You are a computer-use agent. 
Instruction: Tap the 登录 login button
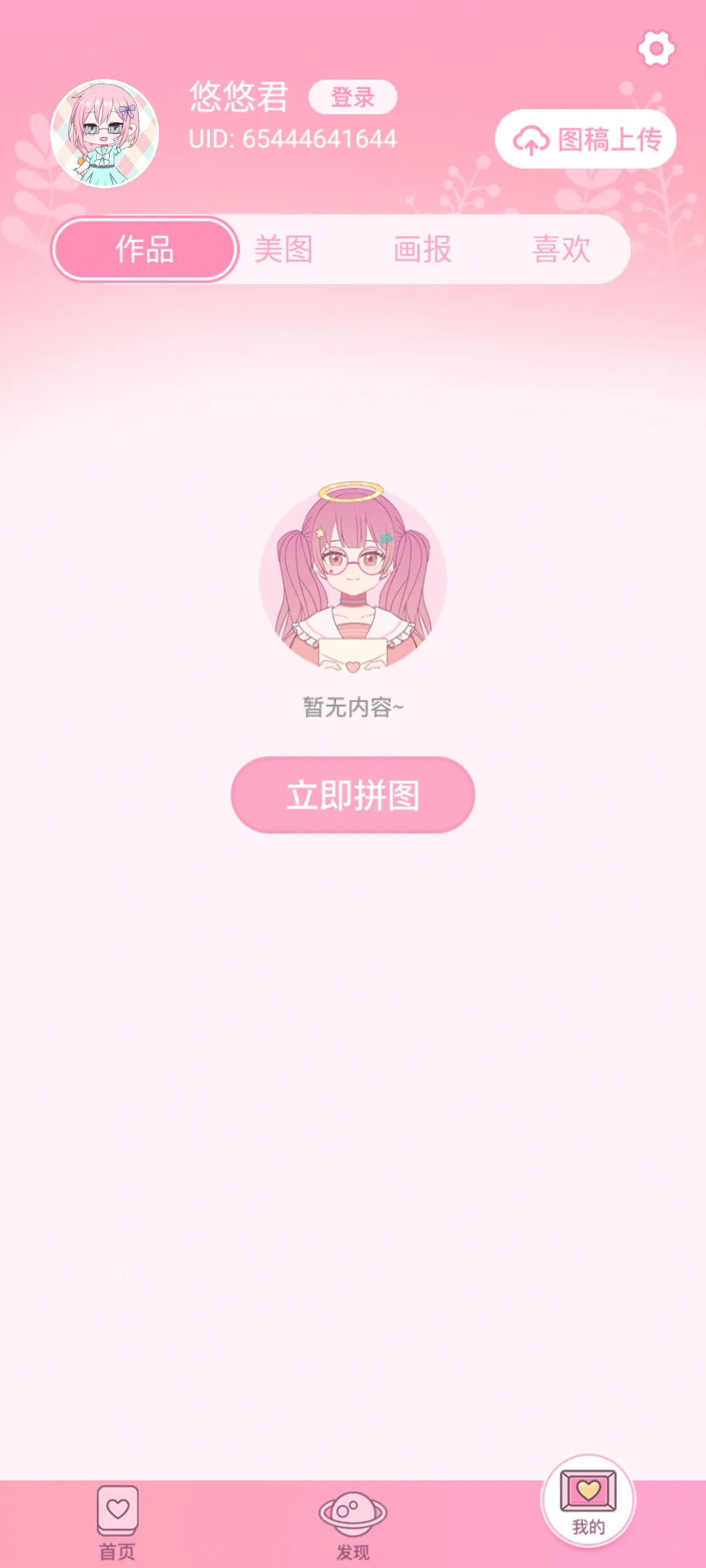352,97
